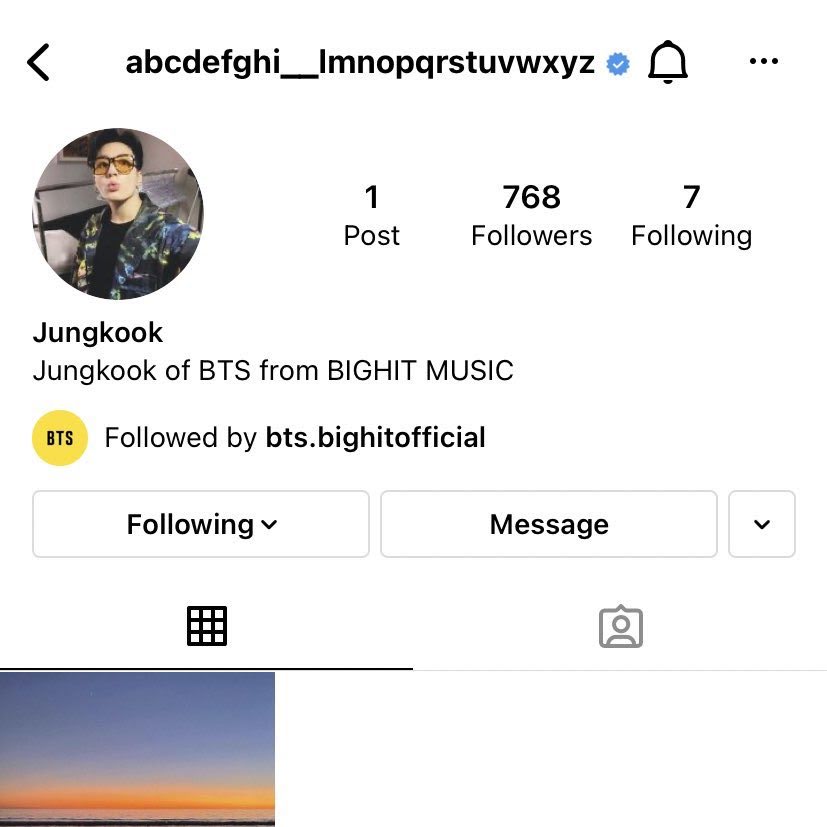Open the 768 Followers list

click(x=531, y=215)
